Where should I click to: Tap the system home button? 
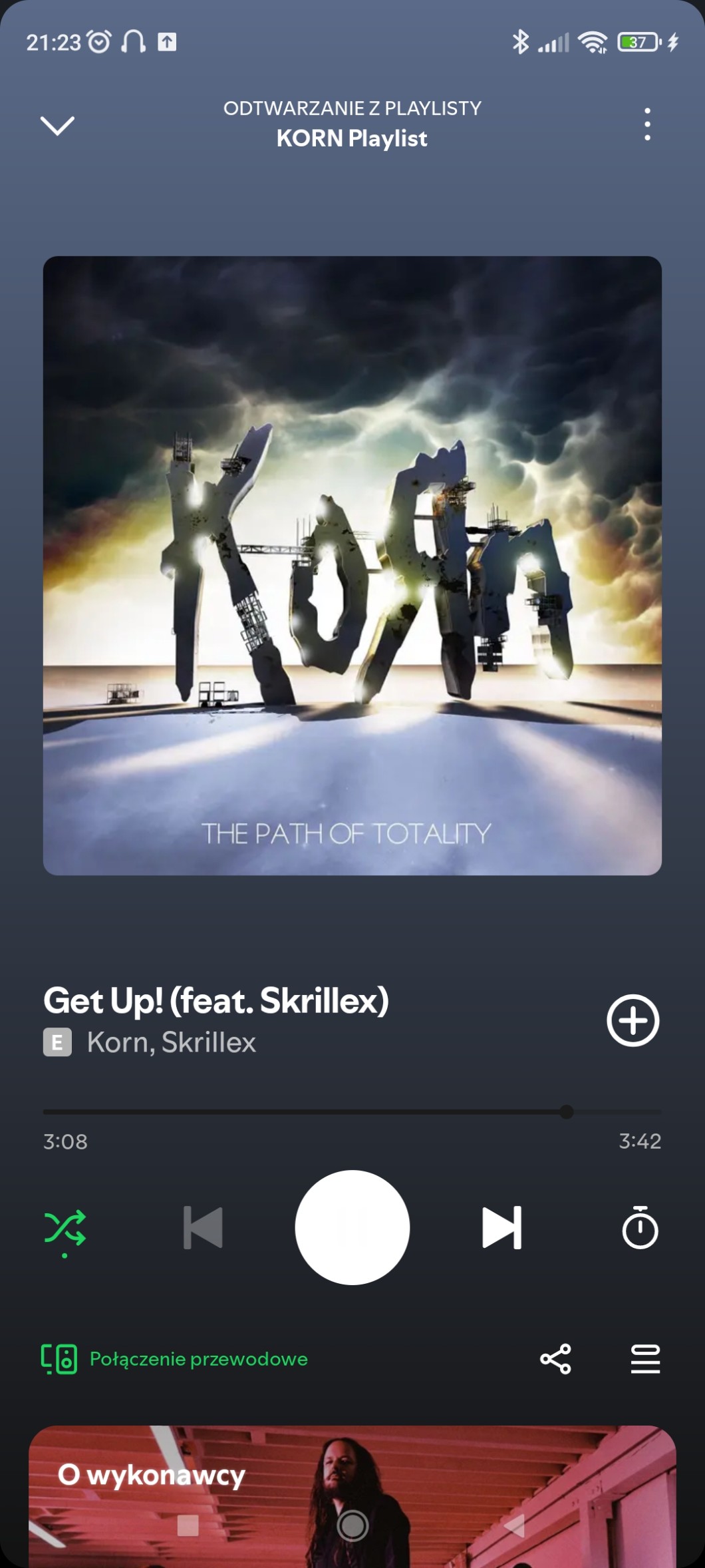(x=352, y=1525)
